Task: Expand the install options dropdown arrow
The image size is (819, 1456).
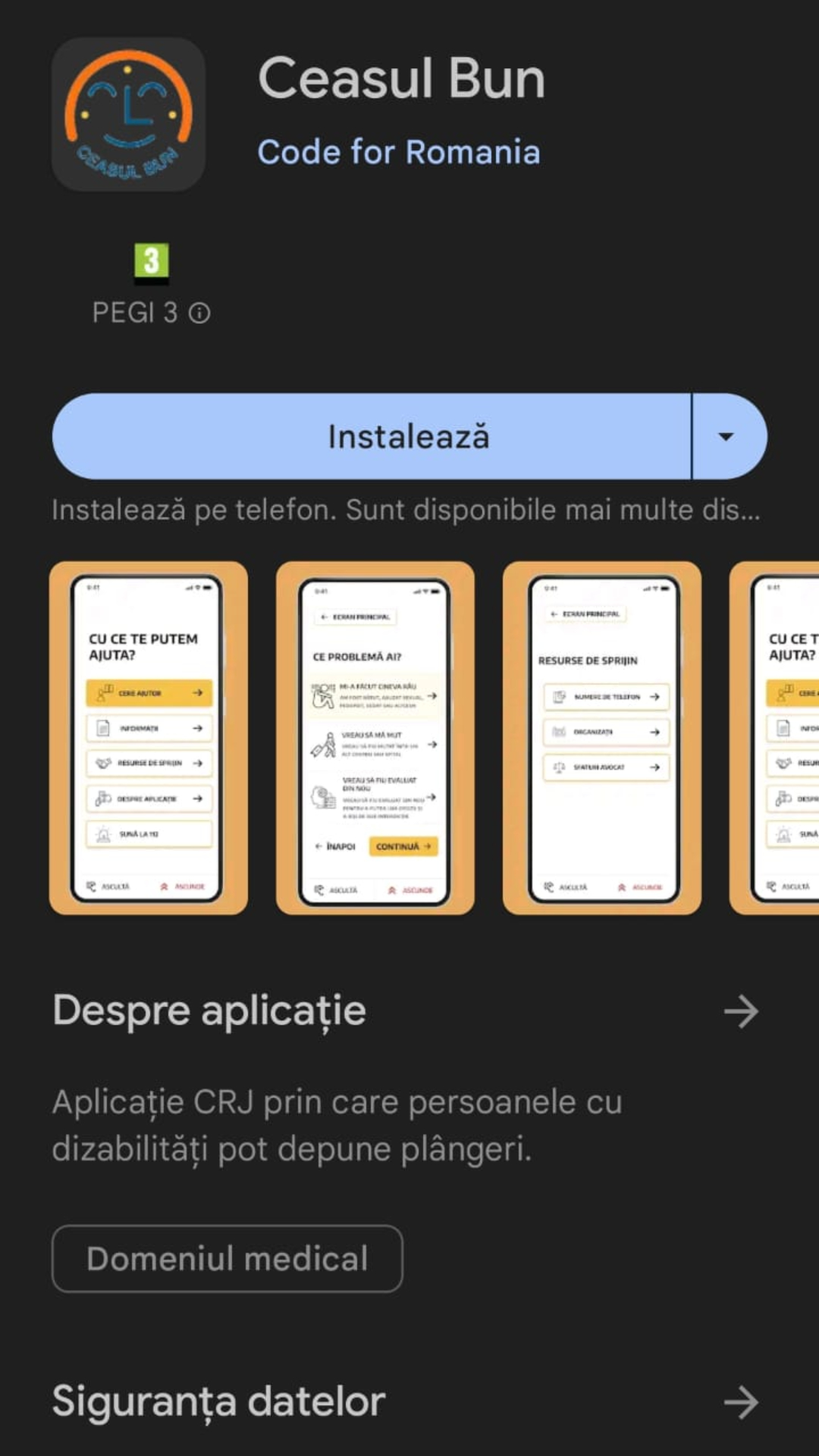Action: click(x=726, y=437)
